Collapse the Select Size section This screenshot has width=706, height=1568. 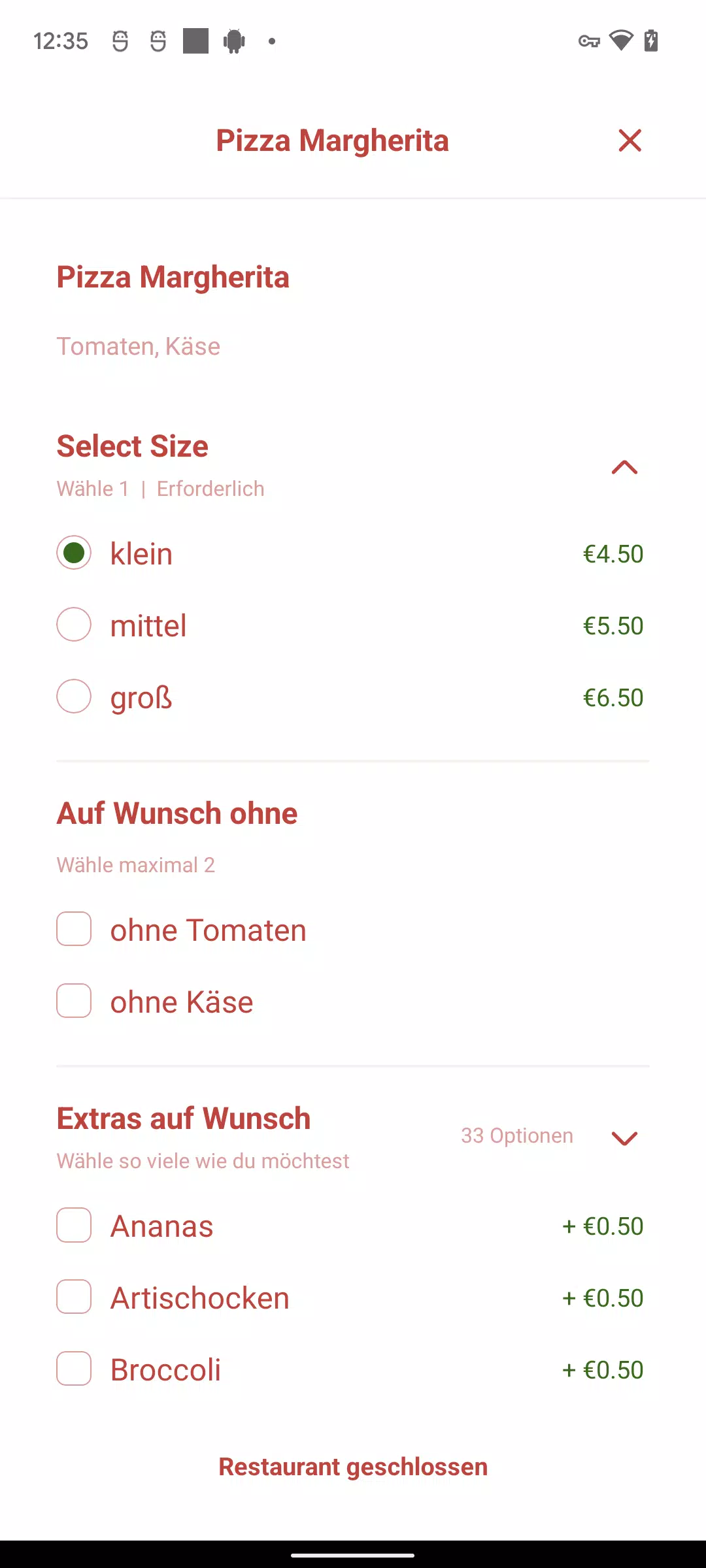pos(624,467)
